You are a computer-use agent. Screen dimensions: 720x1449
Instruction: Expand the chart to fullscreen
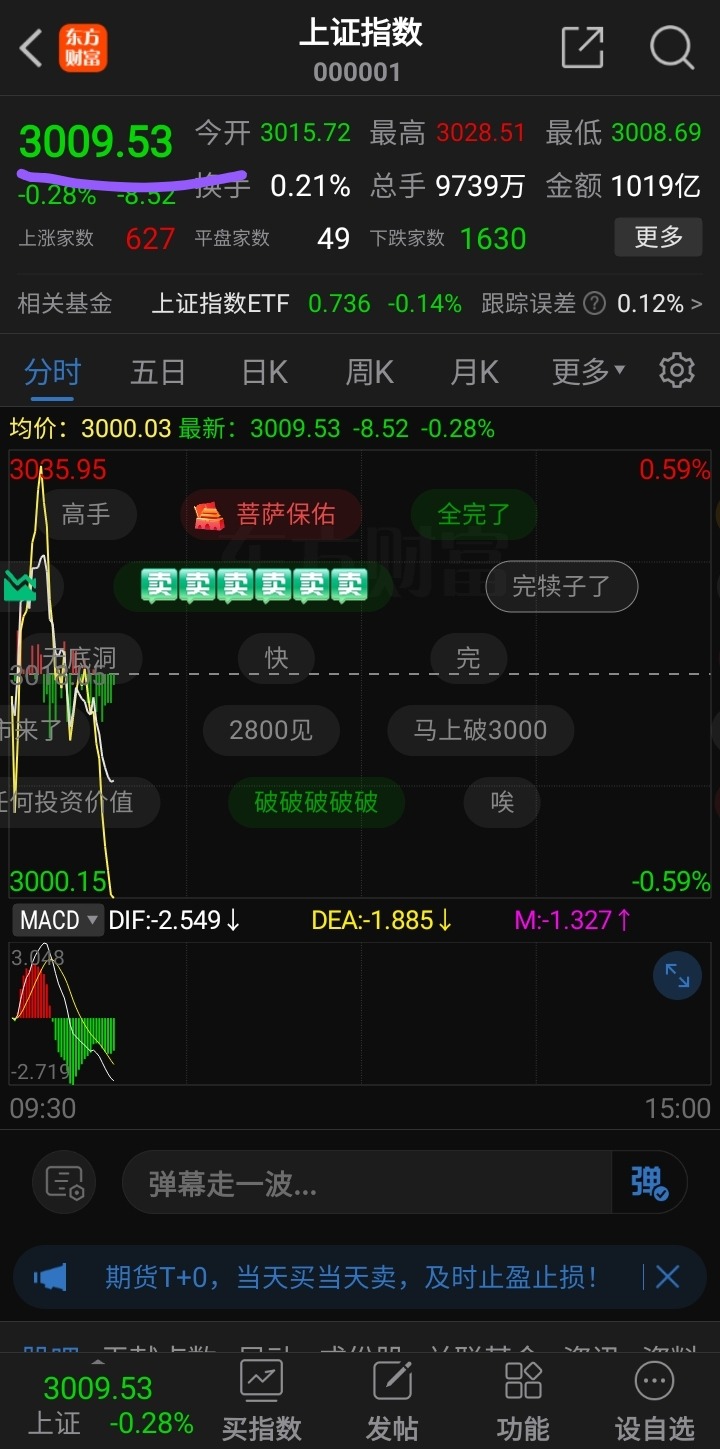click(x=677, y=976)
